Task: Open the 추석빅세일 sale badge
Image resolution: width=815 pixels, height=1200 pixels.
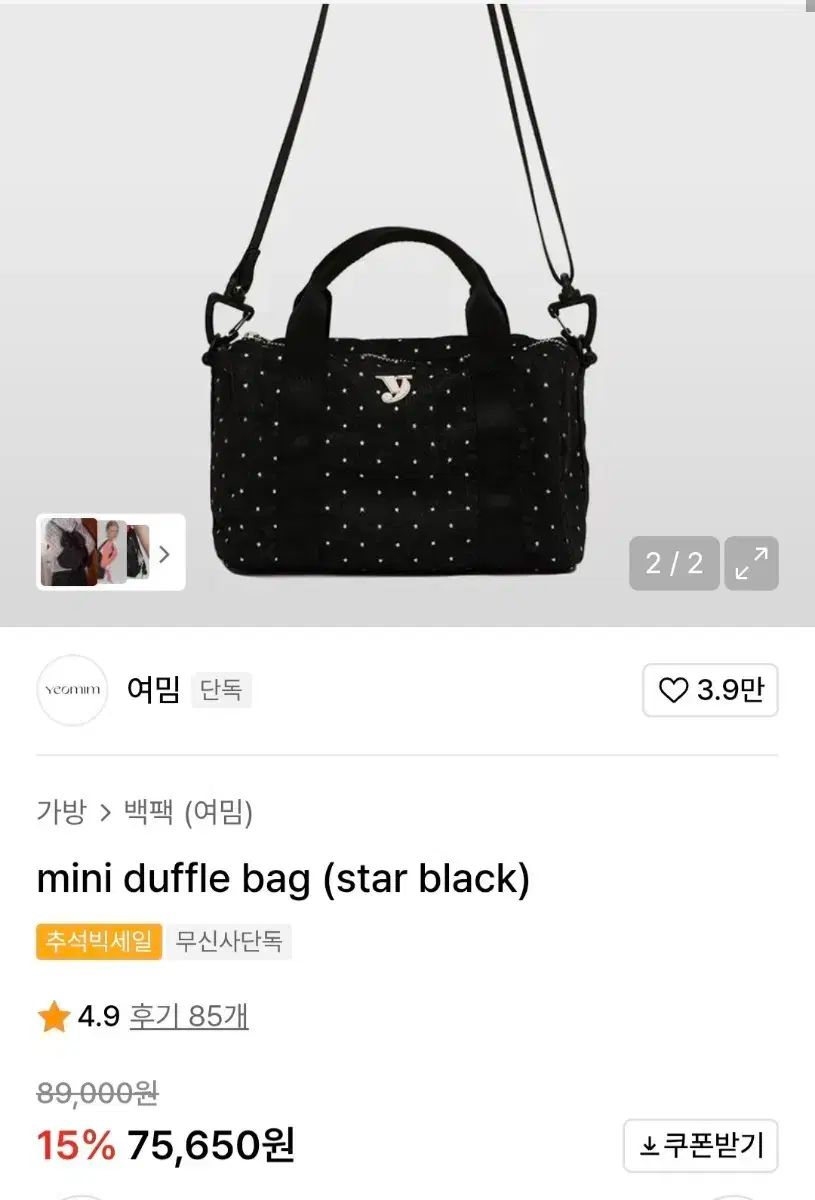Action: (98, 941)
